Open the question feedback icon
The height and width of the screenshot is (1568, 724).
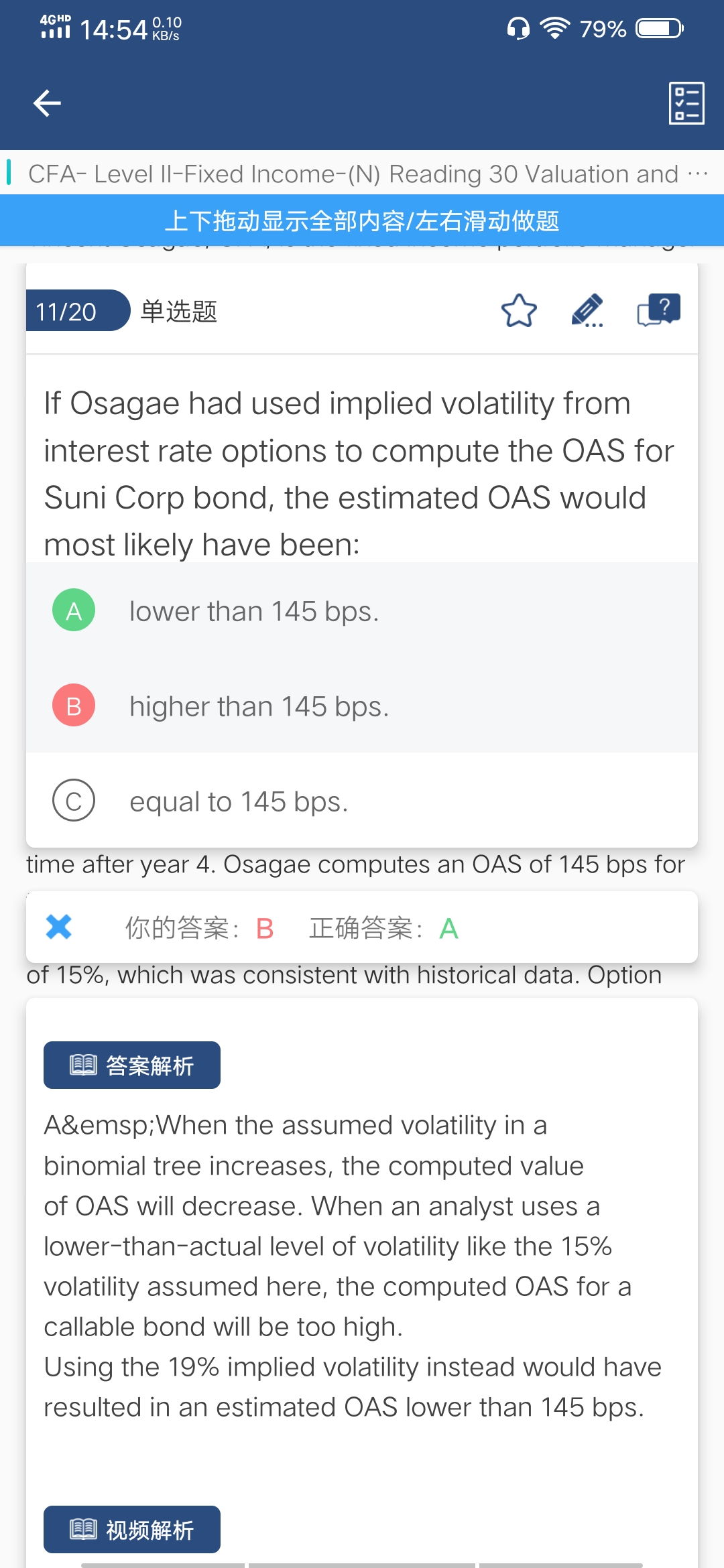coord(659,310)
